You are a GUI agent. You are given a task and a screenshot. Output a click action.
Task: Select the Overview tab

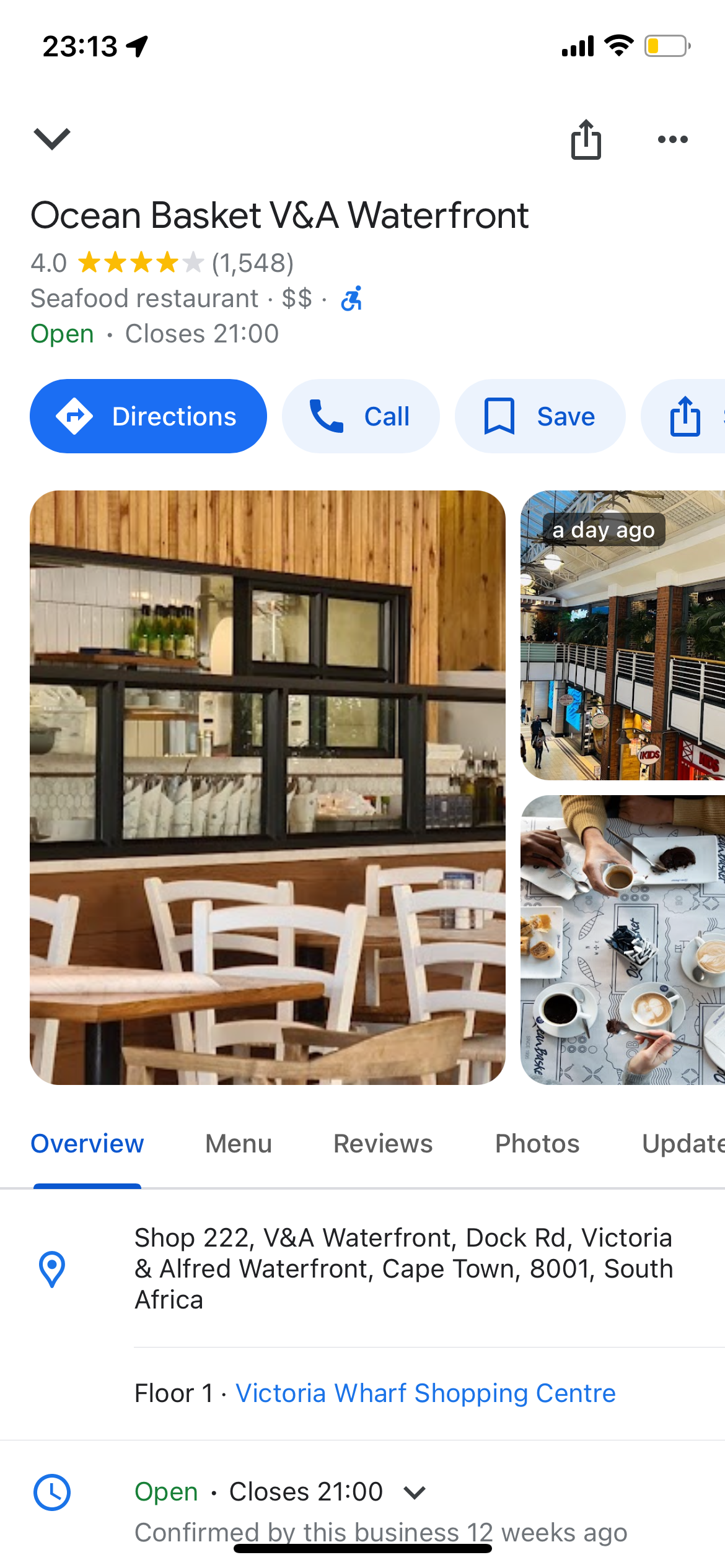click(x=87, y=1143)
